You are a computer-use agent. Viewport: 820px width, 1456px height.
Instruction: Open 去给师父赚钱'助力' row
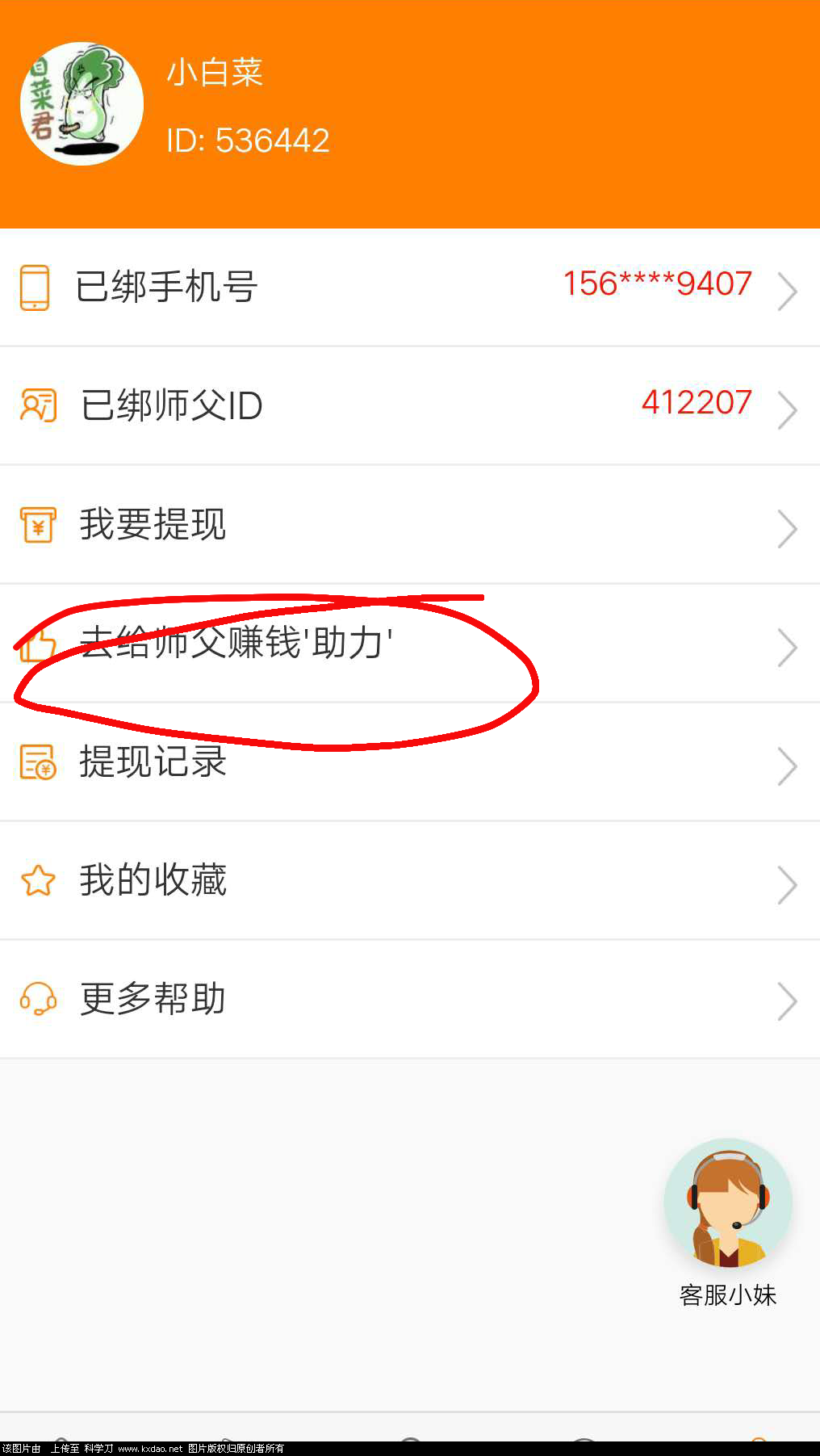pos(409,644)
